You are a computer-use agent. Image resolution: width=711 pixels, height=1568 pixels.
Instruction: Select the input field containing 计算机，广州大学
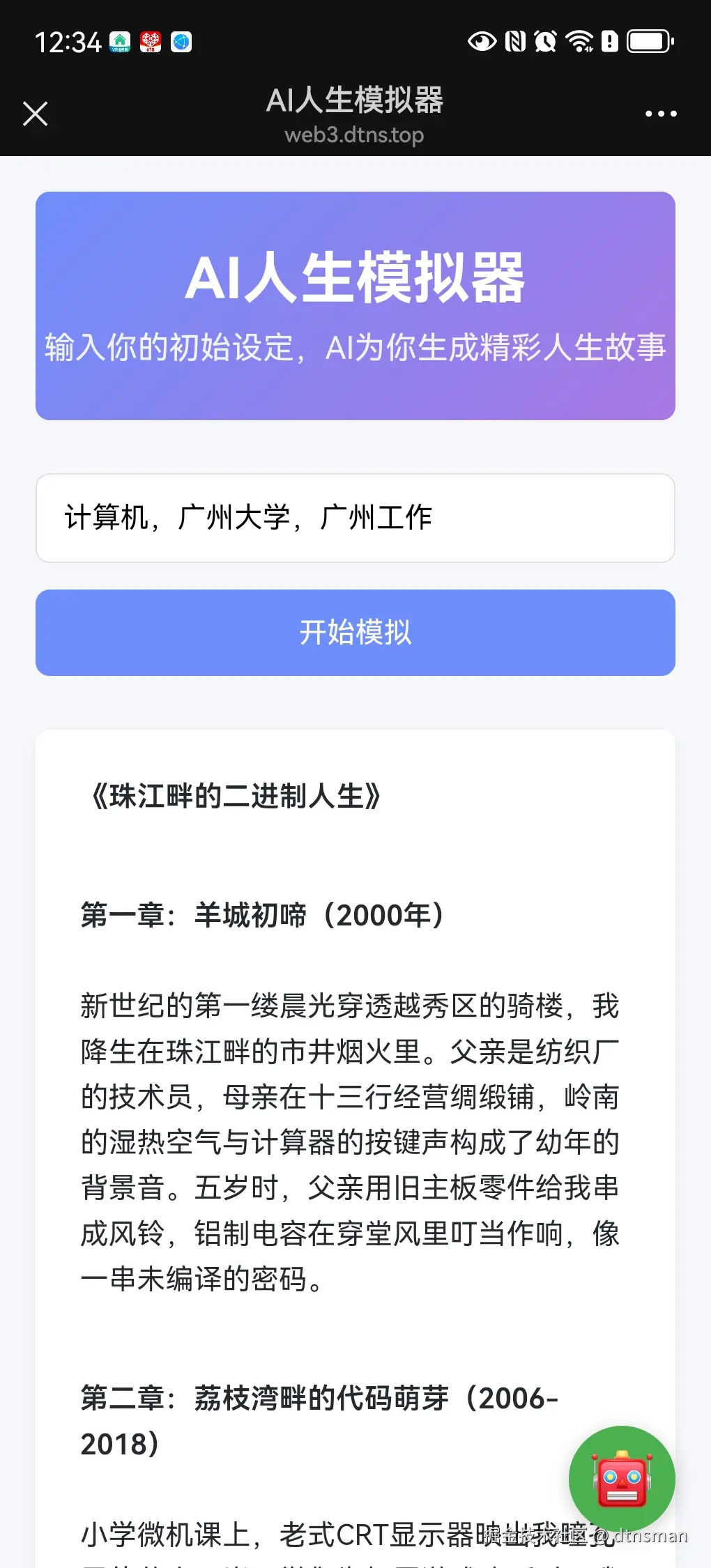(354, 518)
